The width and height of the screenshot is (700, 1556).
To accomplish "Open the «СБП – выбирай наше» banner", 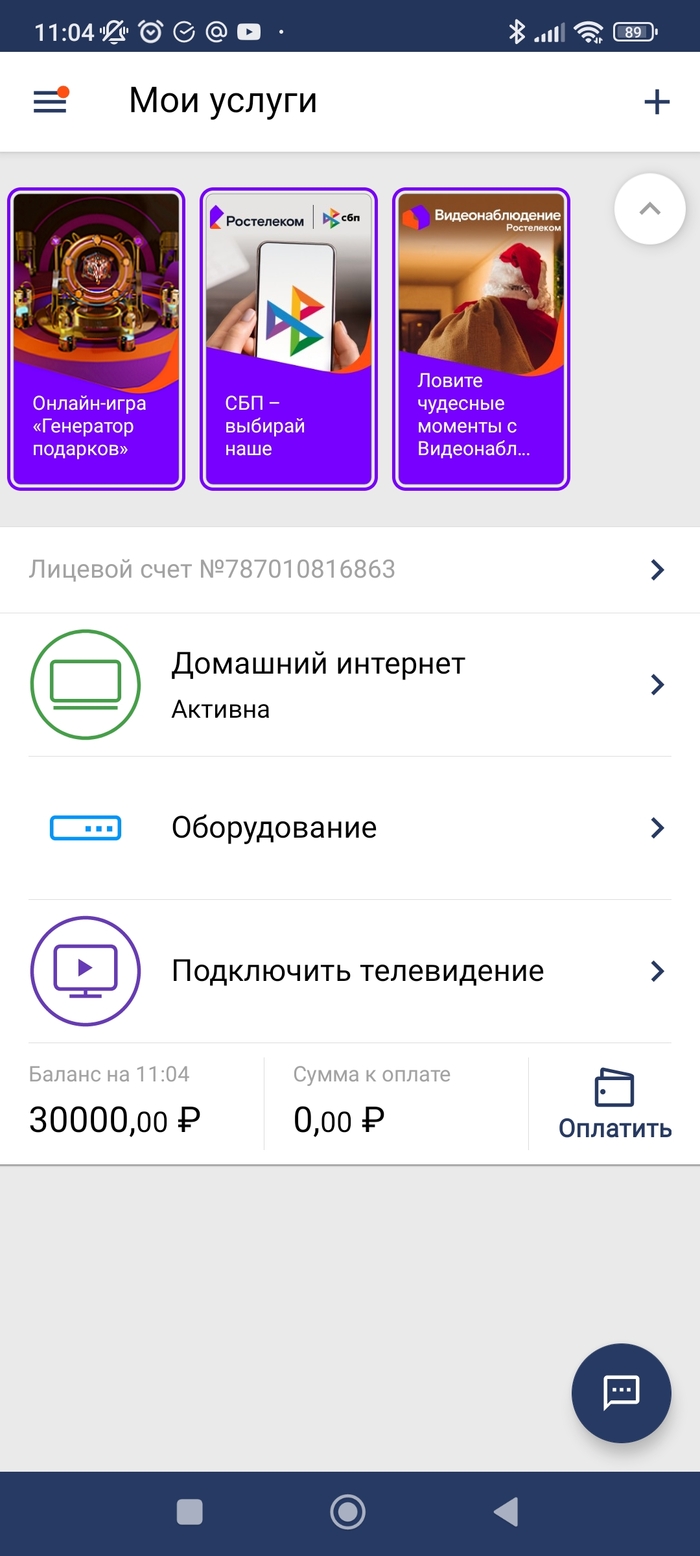I will (x=288, y=339).
